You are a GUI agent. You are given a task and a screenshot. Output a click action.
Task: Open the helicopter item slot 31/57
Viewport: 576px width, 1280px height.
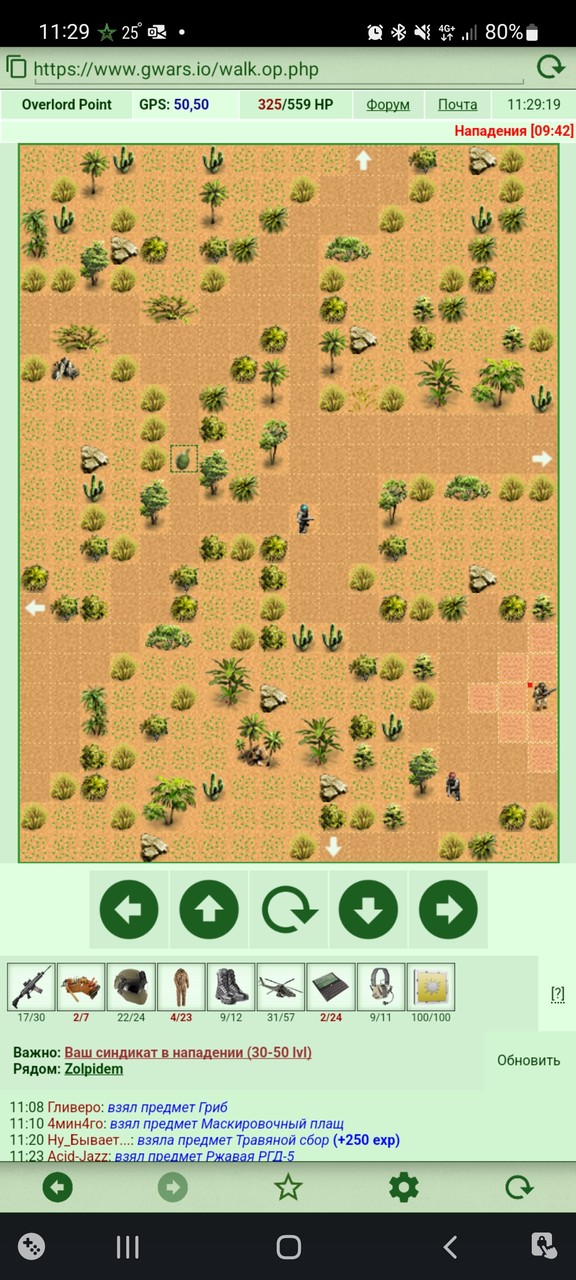click(281, 987)
